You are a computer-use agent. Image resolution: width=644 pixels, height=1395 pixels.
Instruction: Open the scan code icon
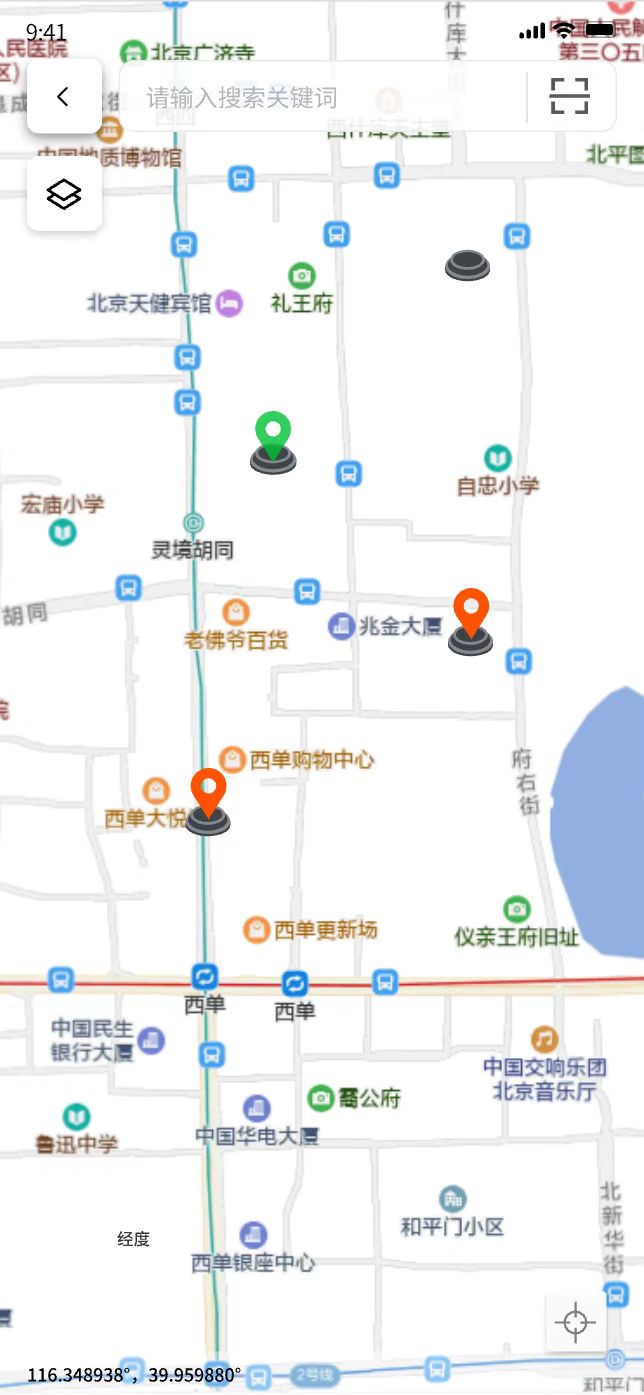569,97
